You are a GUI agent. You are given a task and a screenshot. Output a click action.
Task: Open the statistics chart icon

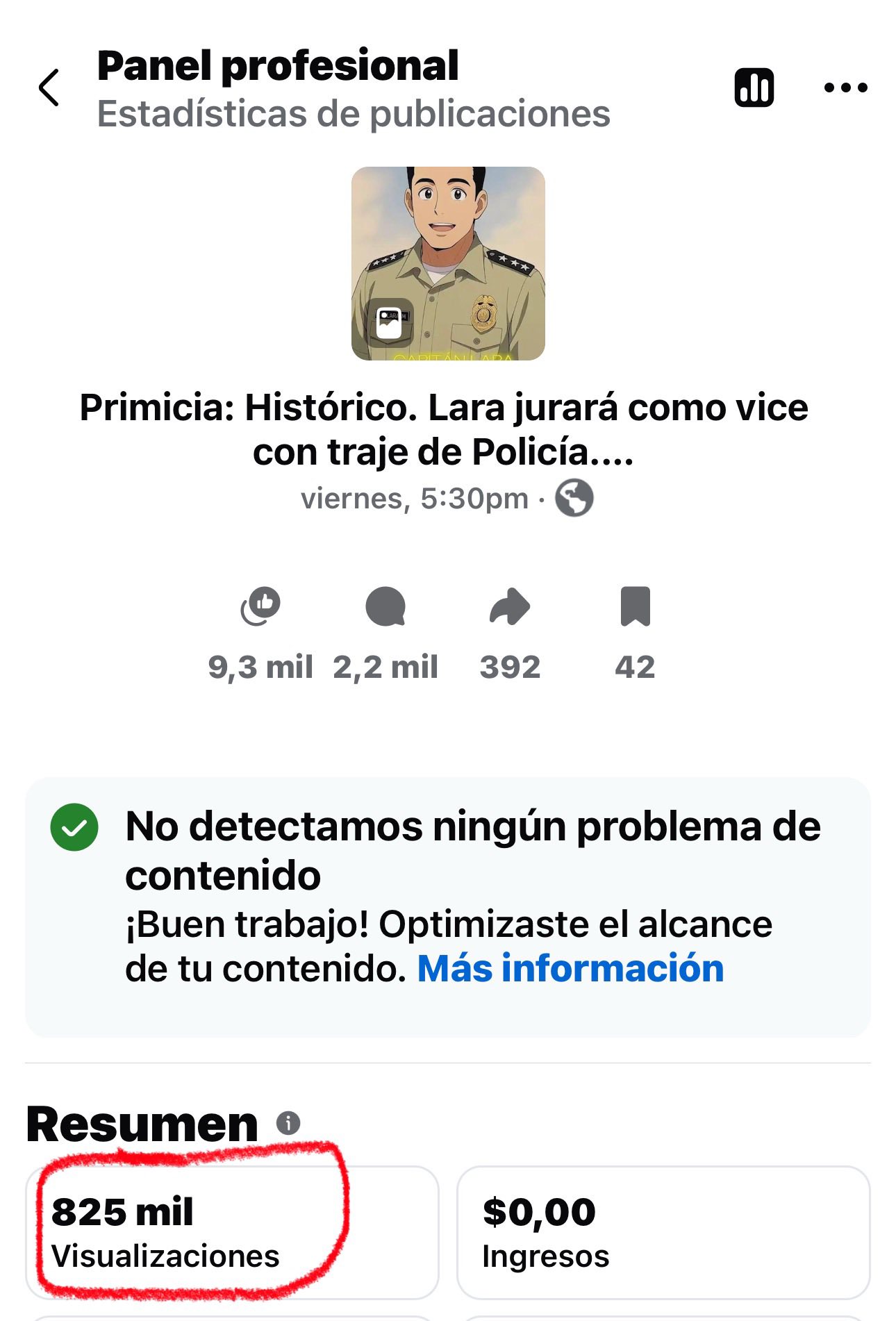pyautogui.click(x=754, y=88)
